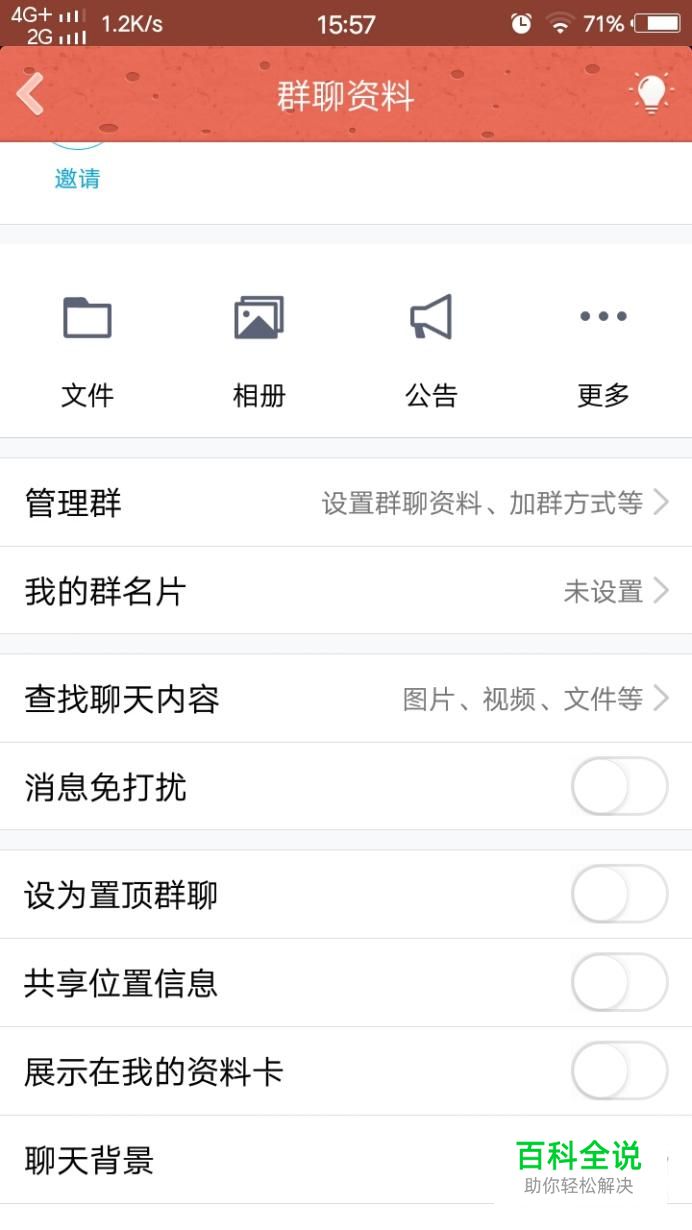
Task: Tap 邀请 to invite members
Action: pyautogui.click(x=77, y=179)
